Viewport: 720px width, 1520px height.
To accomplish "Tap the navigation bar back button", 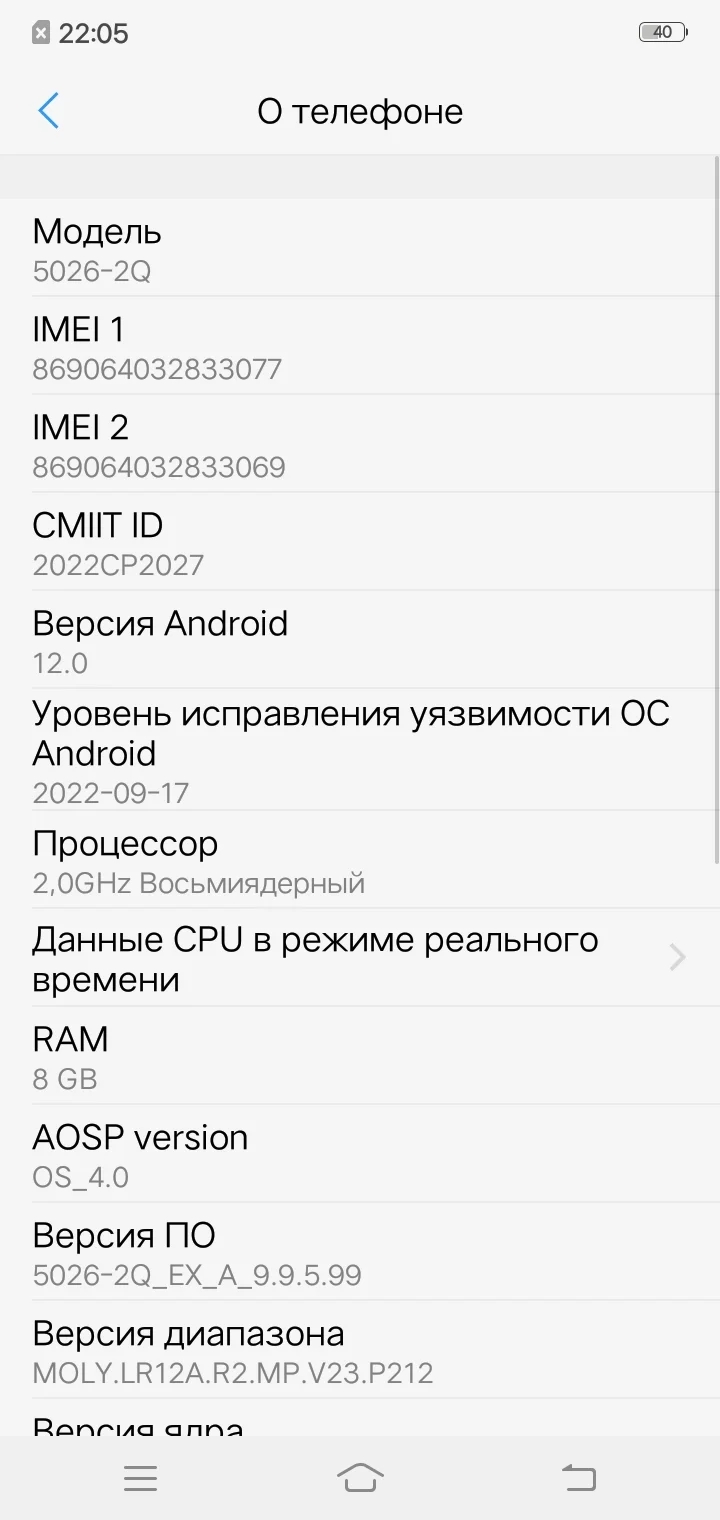I will pos(578,1477).
